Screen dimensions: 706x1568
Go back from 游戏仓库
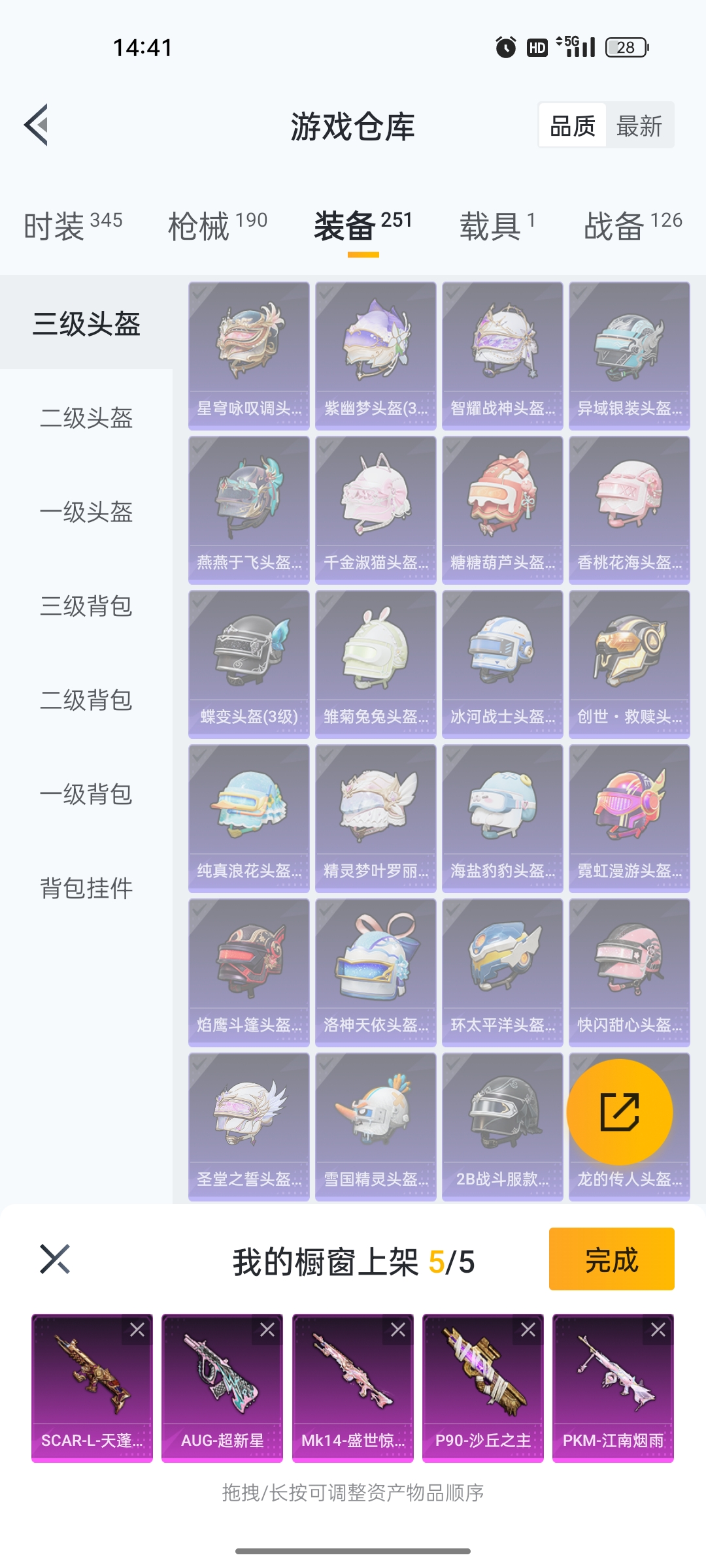tap(37, 125)
